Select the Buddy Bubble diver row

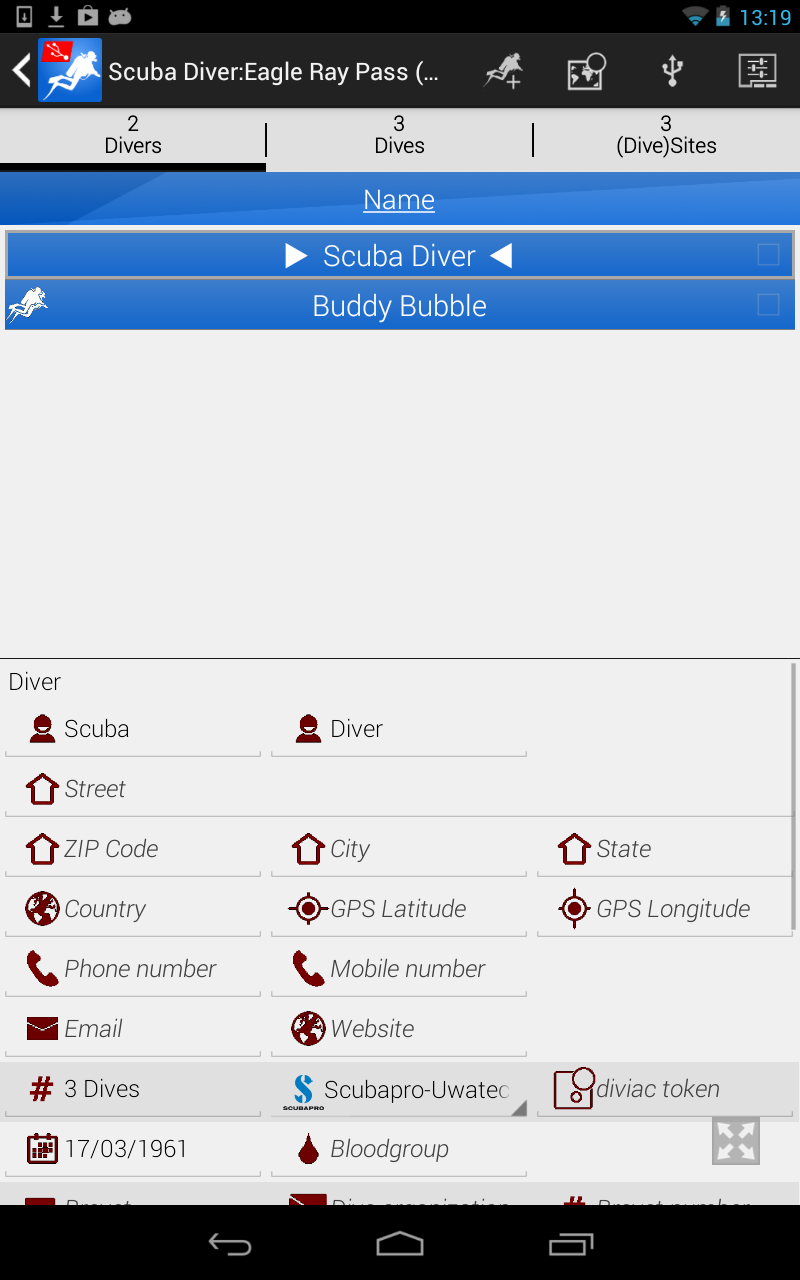click(x=399, y=306)
